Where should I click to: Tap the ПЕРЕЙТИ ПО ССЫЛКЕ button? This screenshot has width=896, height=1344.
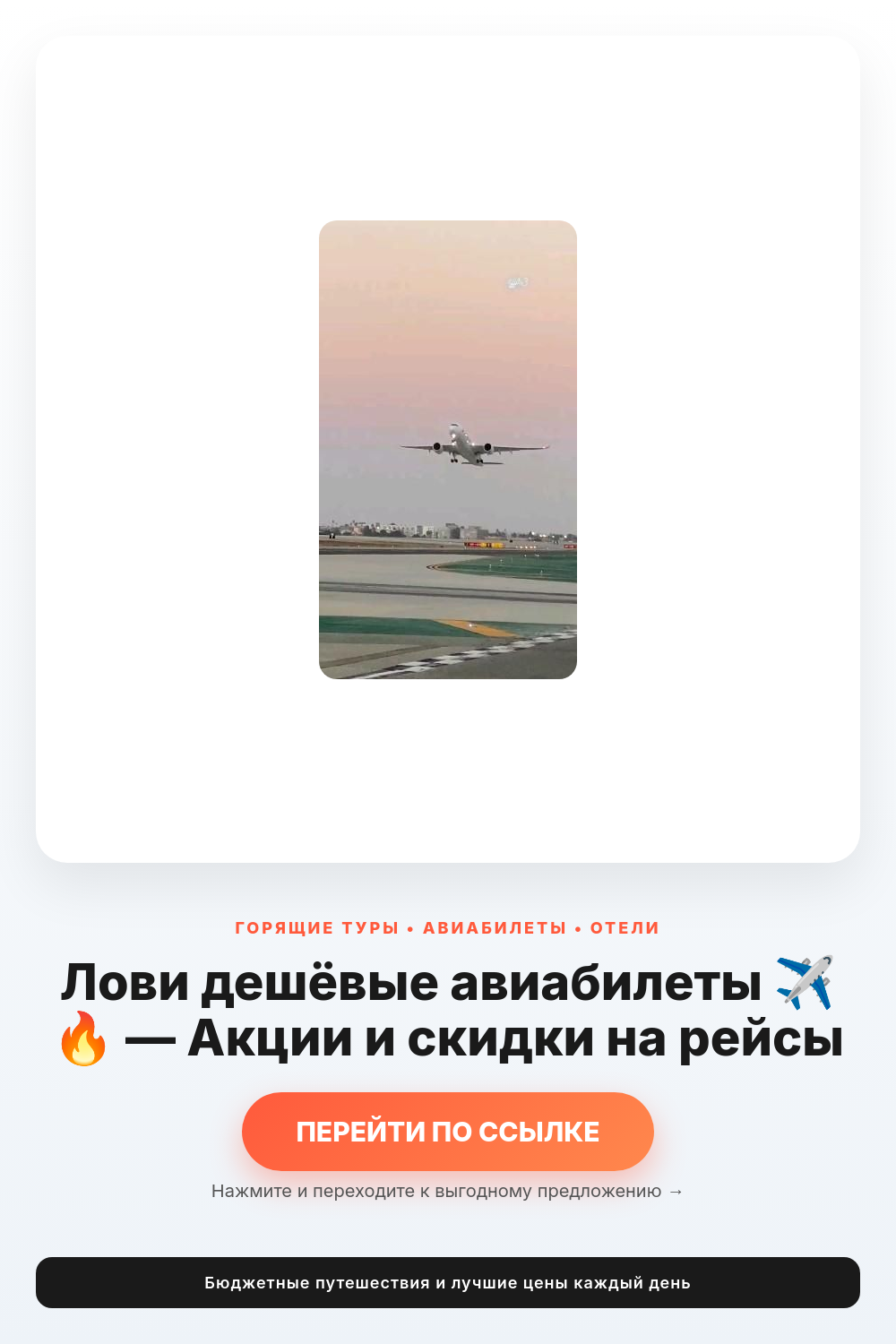point(448,1131)
